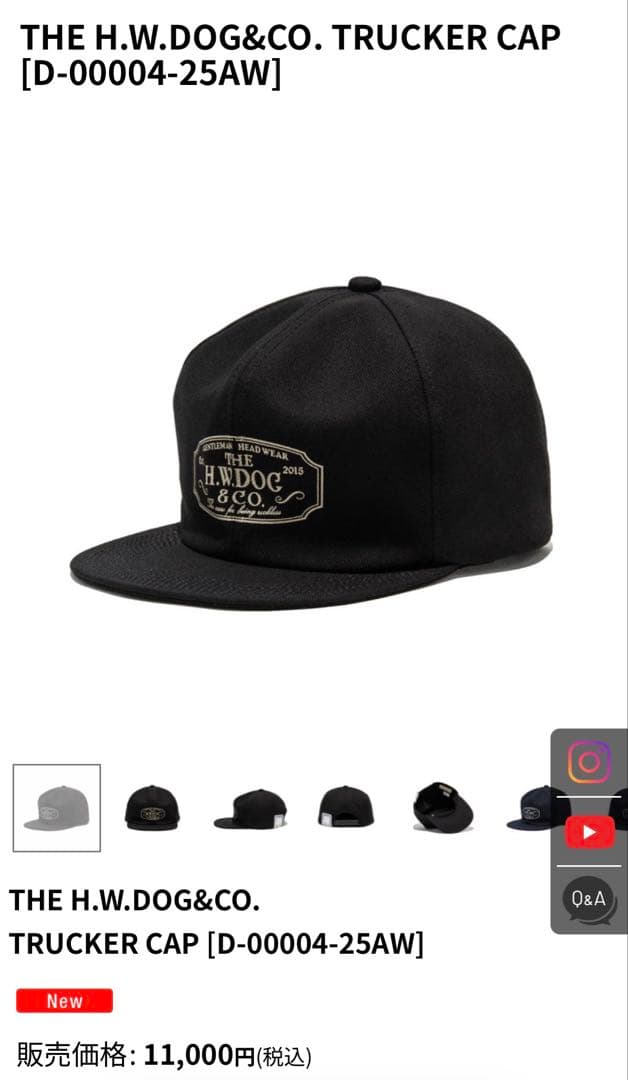The image size is (628, 1080).
Task: View the back snap closure thumbnail
Action: pos(346,808)
